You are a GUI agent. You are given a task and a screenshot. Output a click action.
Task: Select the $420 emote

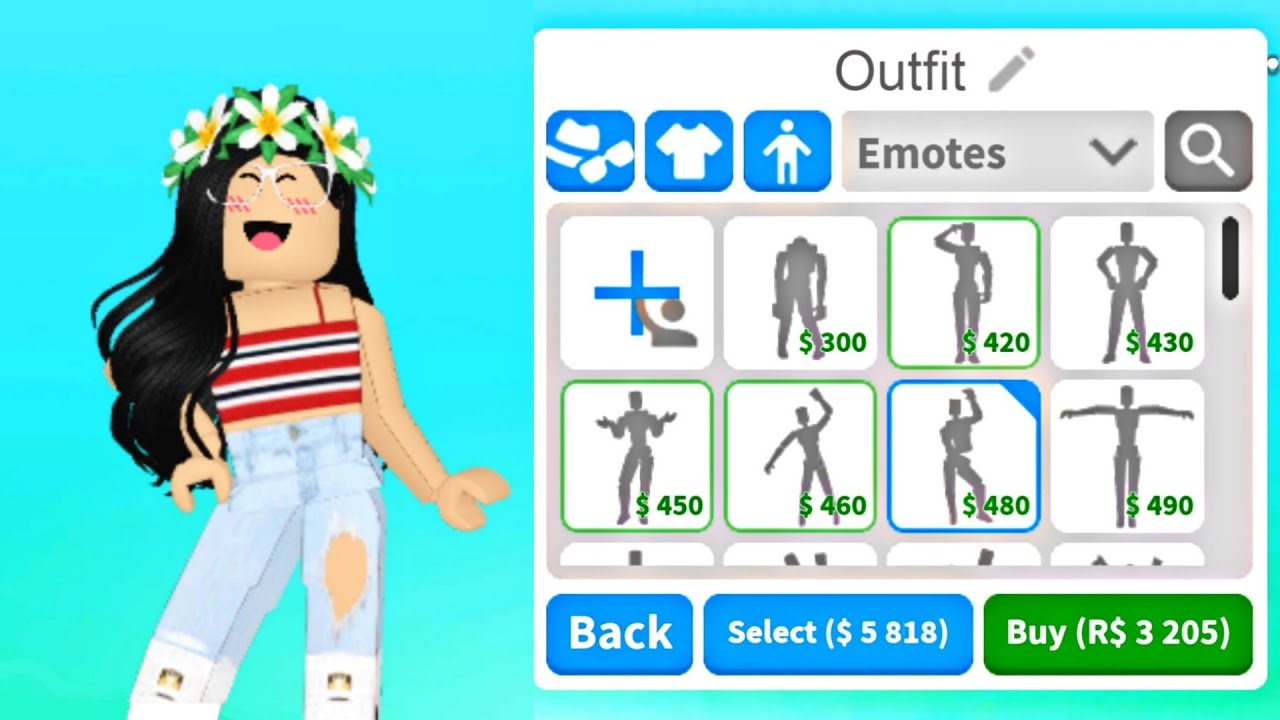(963, 293)
